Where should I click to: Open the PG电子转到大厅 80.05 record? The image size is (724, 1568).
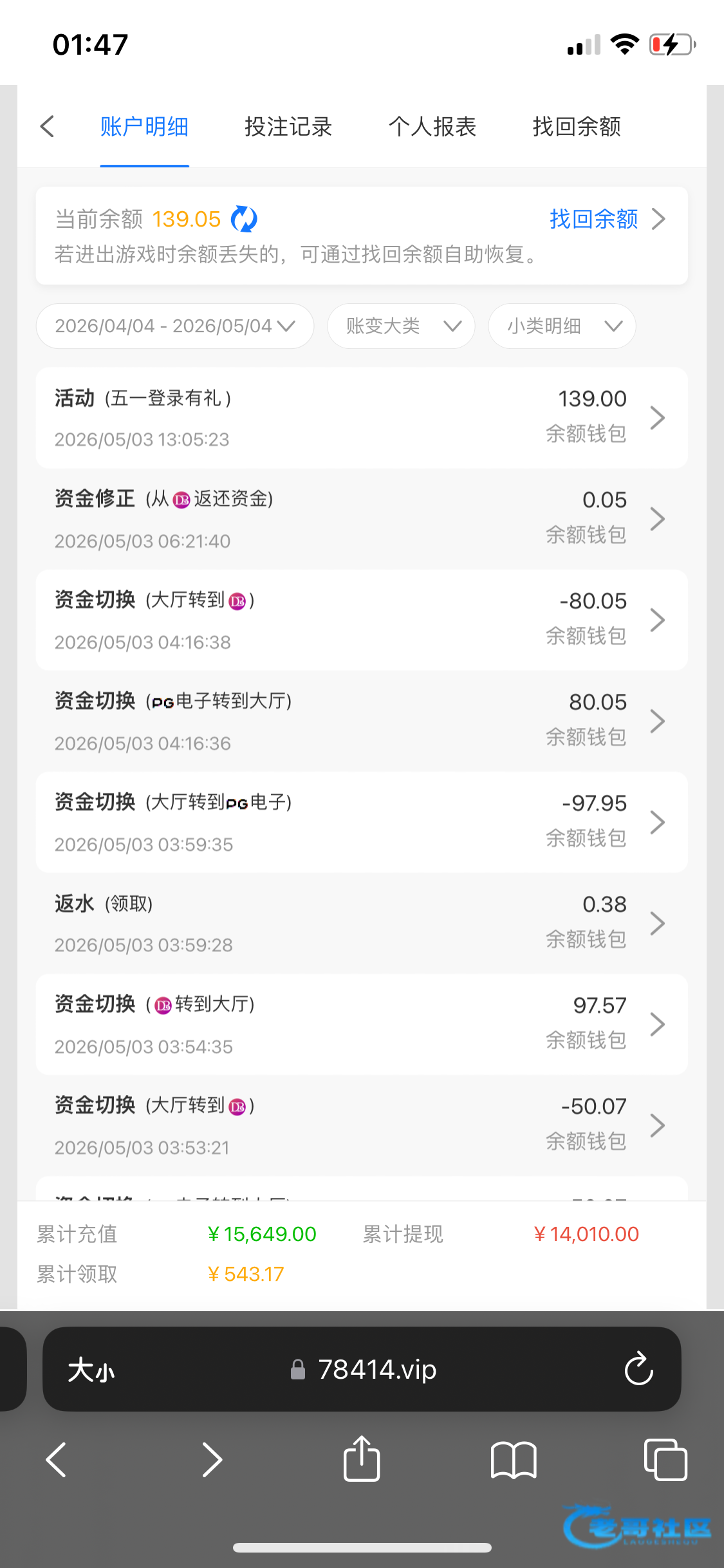tap(362, 721)
